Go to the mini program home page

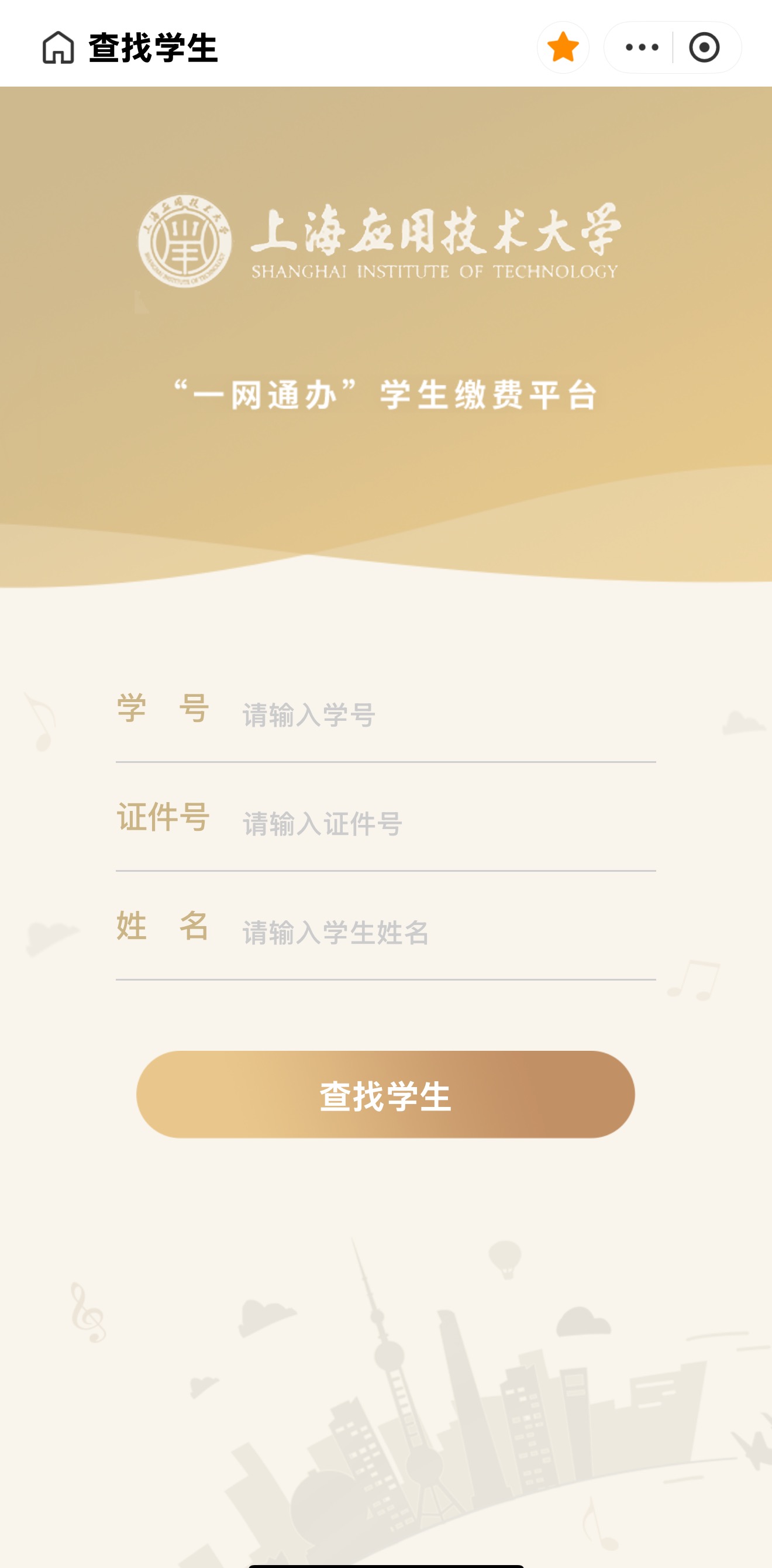58,47
